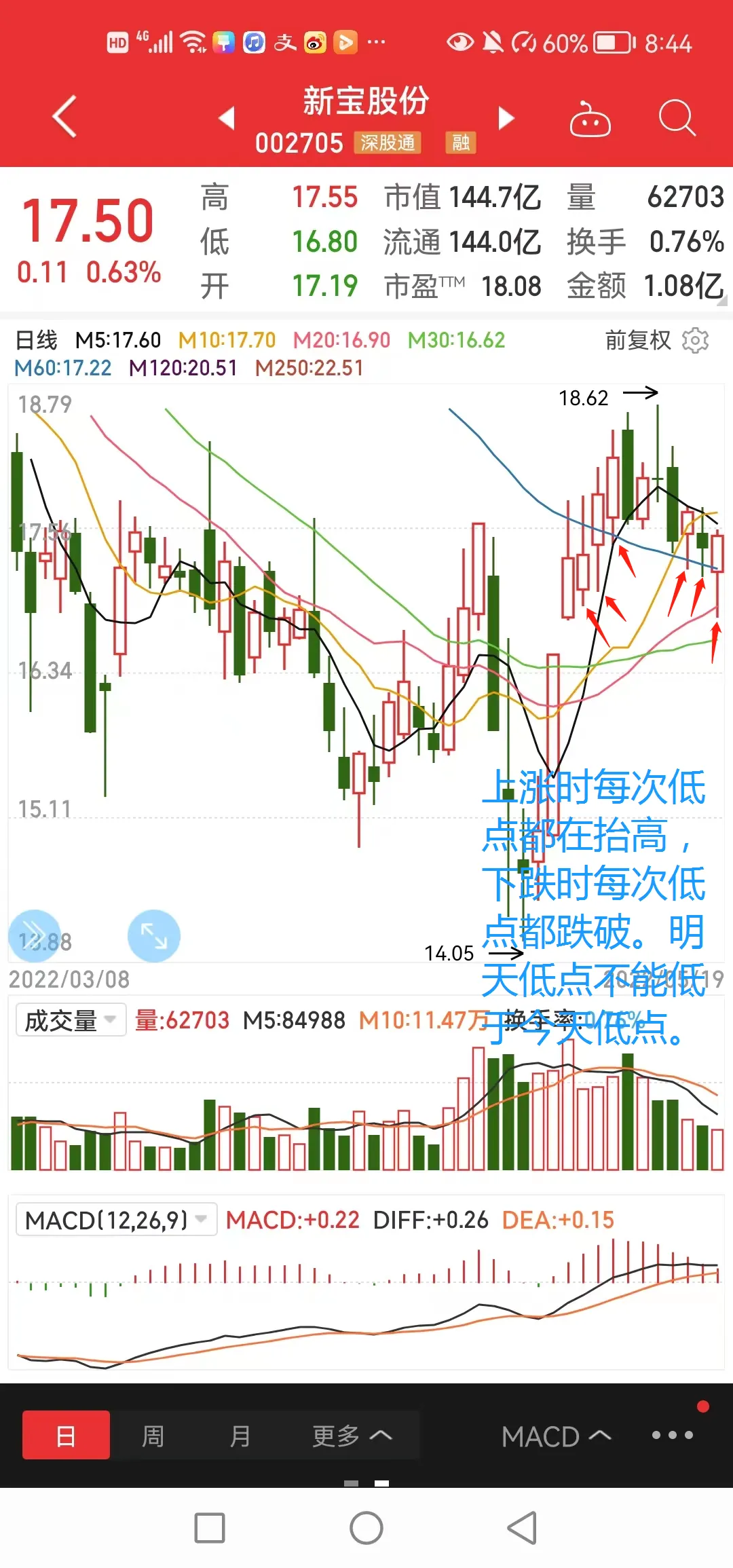Open the three-dot more menu
The height and width of the screenshot is (1568, 733).
pyautogui.click(x=672, y=1435)
